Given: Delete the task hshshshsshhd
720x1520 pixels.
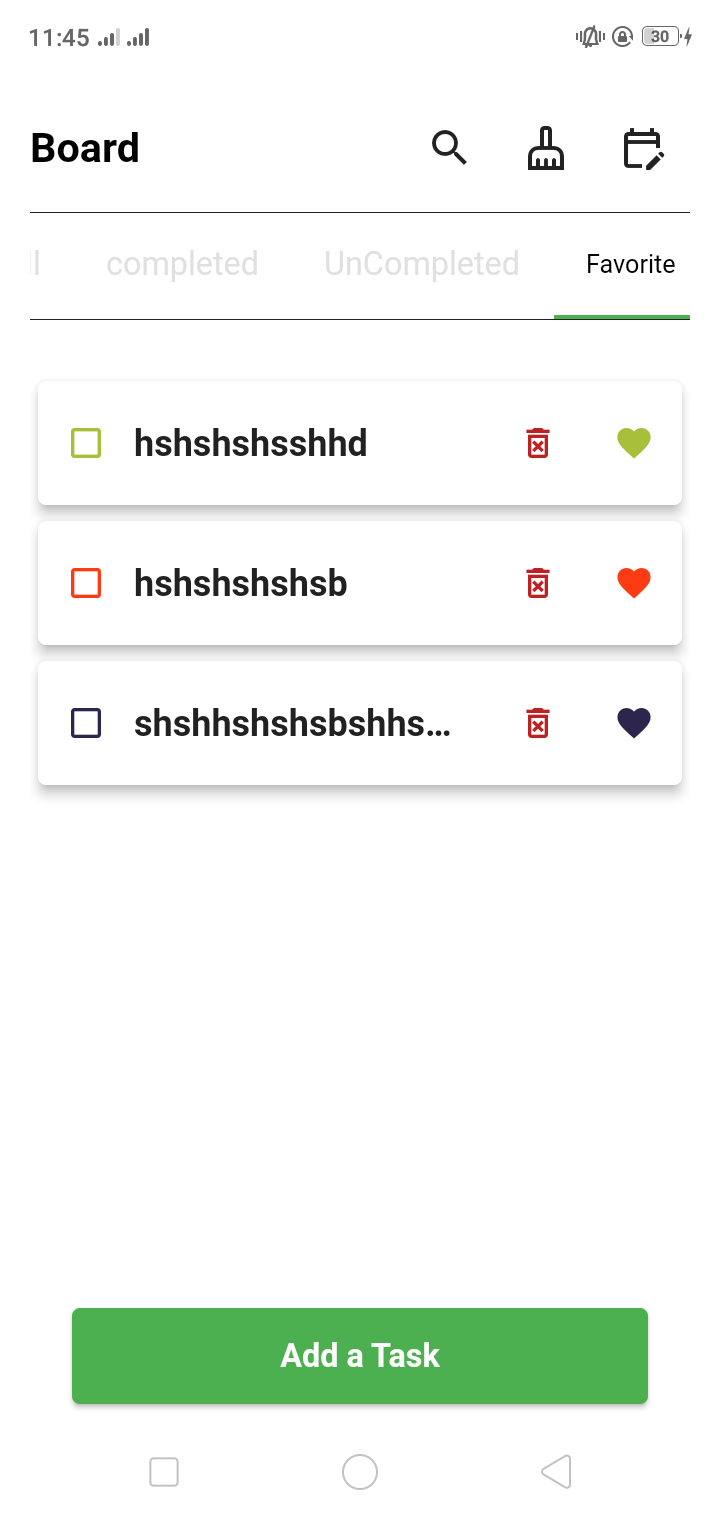Looking at the screenshot, I should [538, 443].
